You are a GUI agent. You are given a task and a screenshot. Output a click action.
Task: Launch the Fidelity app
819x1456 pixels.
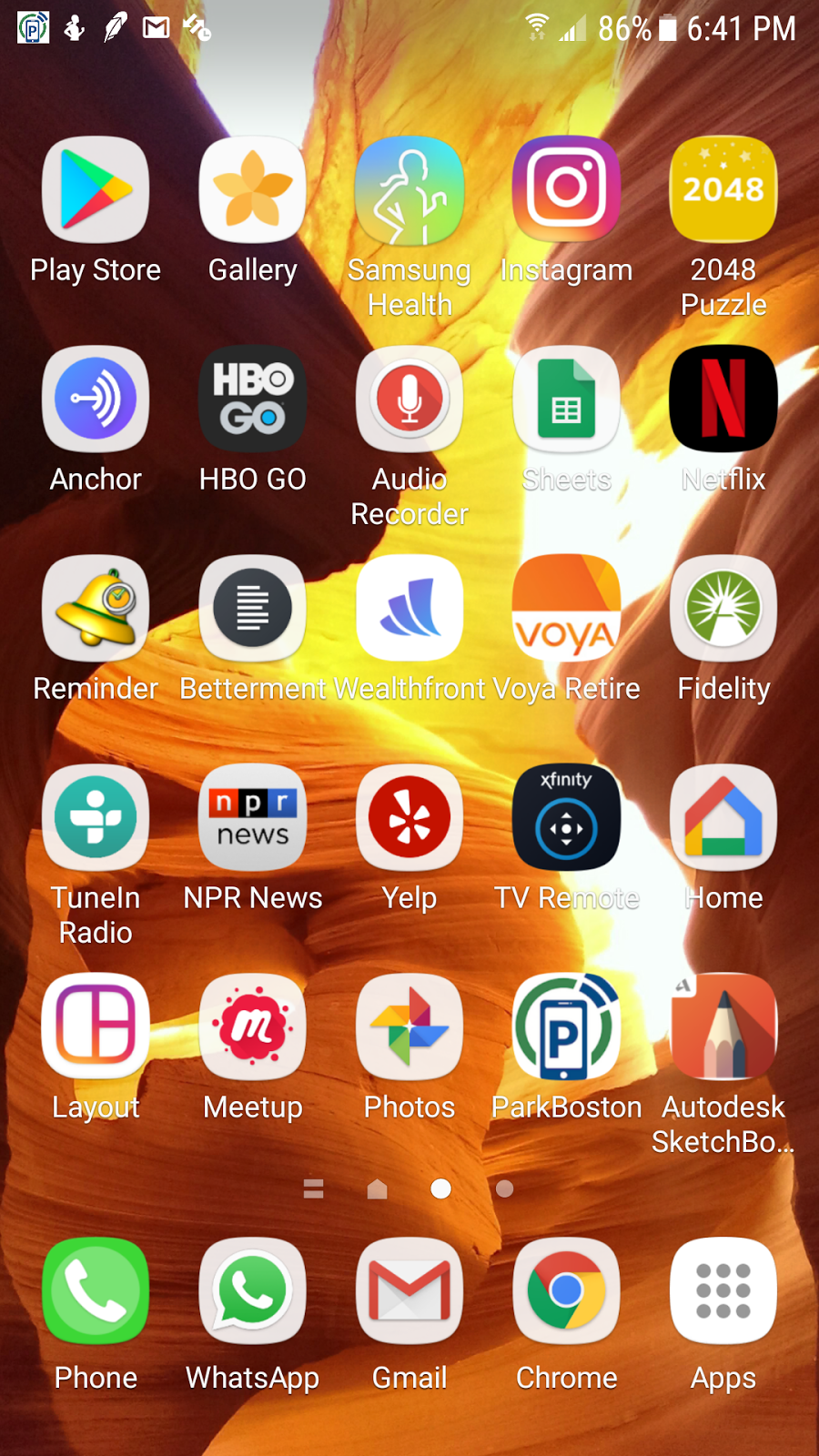pyautogui.click(x=723, y=609)
